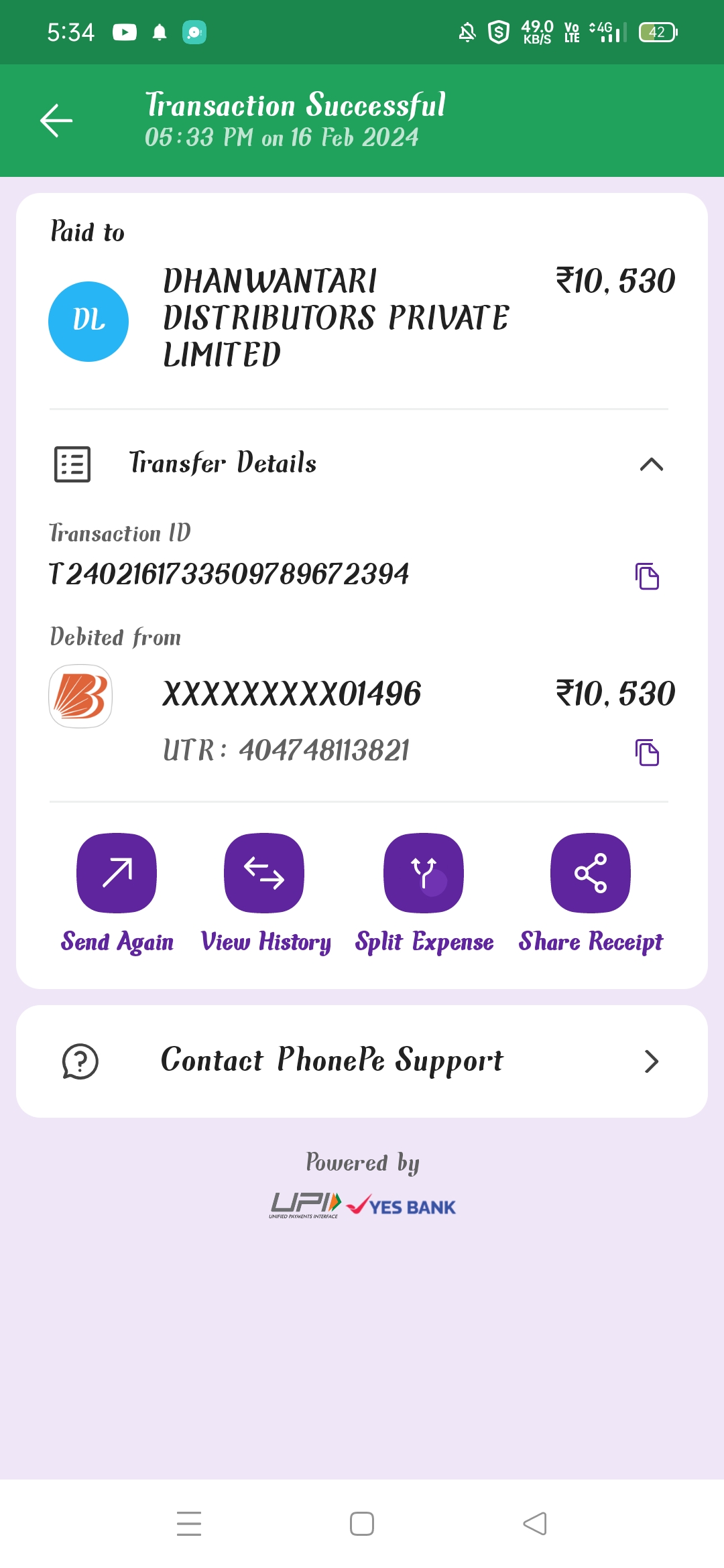724x1568 pixels.
Task: Go back using the header arrow
Action: 56,121
